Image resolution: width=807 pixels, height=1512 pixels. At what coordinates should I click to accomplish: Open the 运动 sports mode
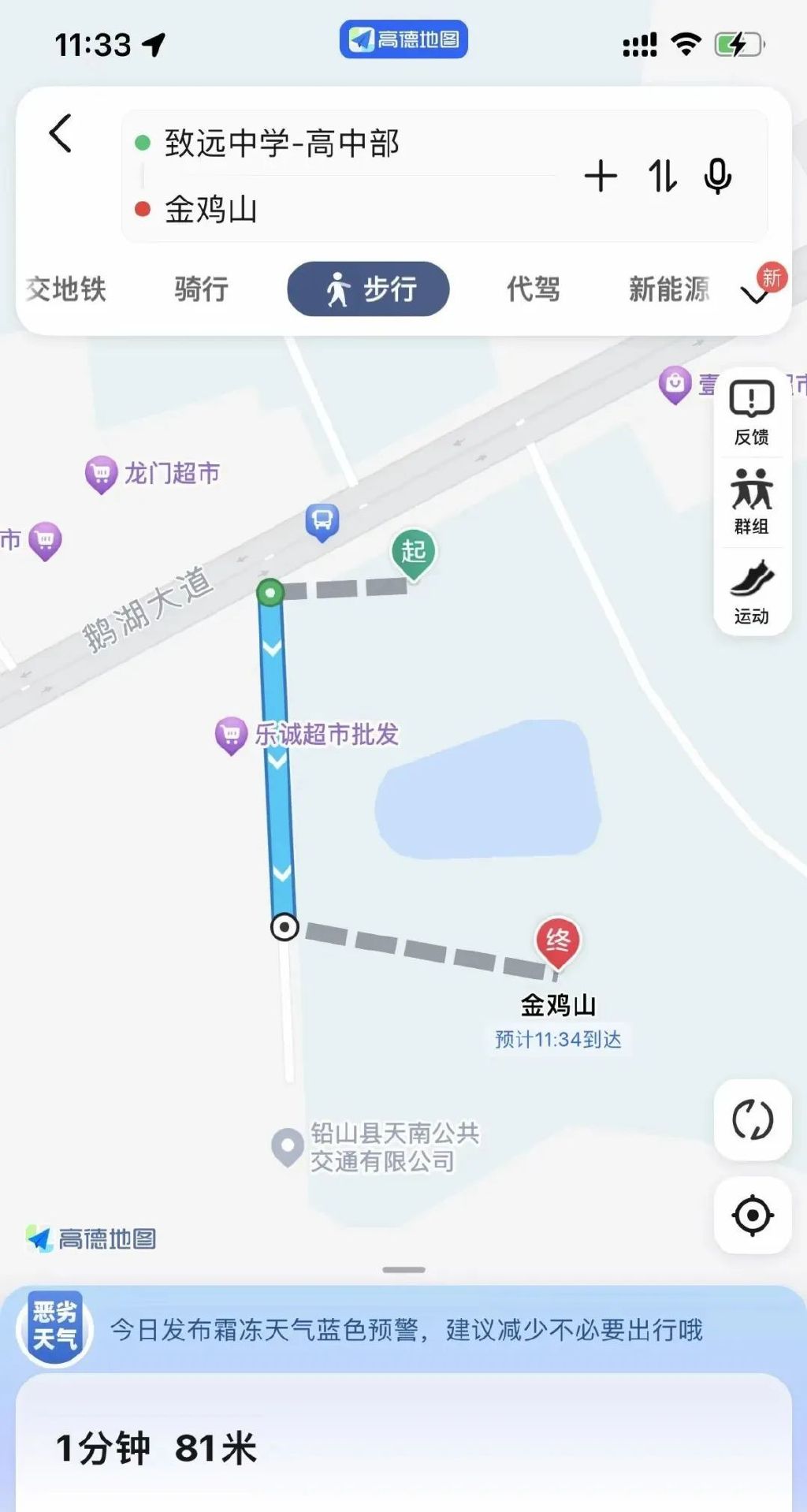[752, 592]
